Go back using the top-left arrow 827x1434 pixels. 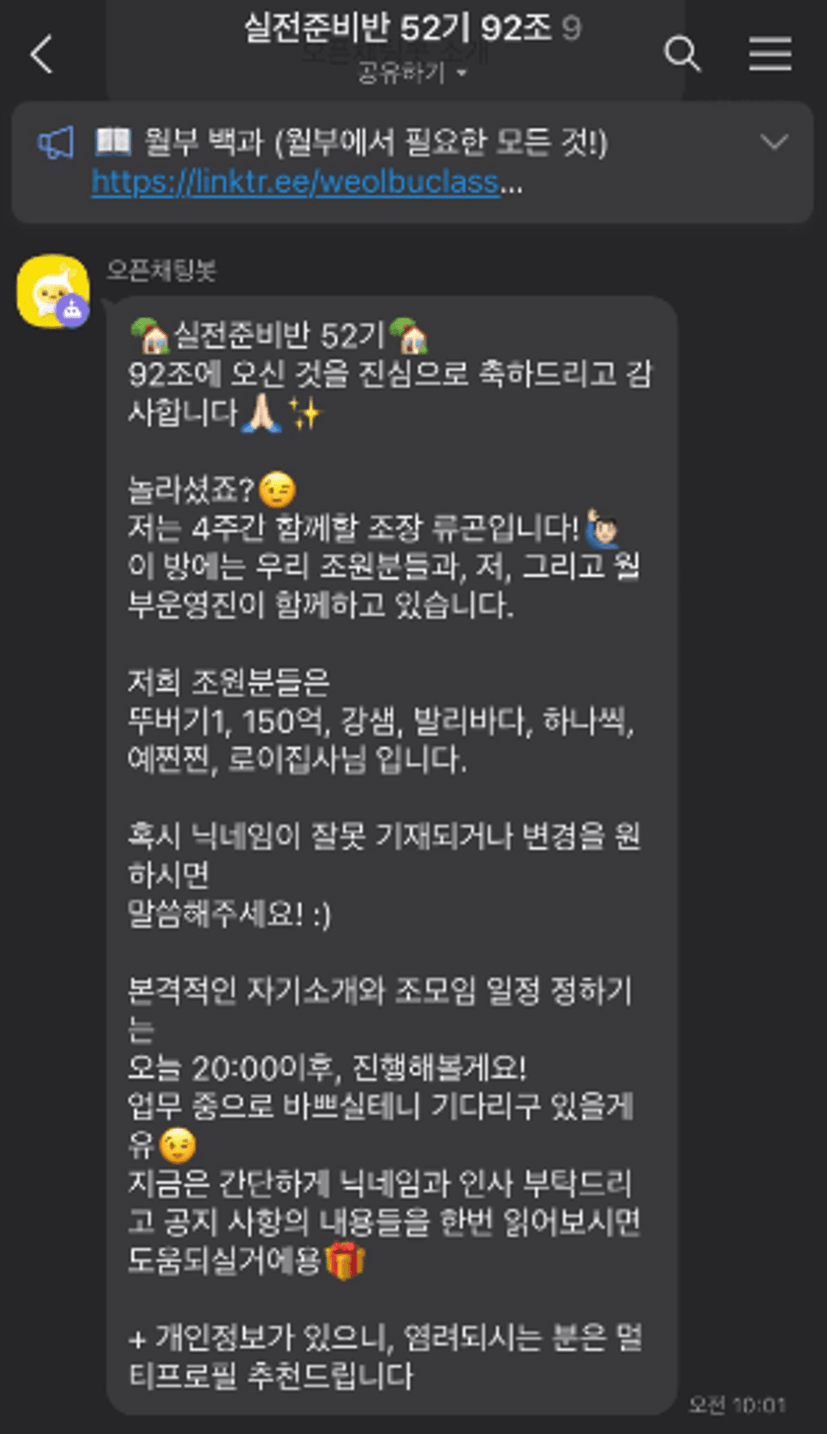pyautogui.click(x=41, y=54)
